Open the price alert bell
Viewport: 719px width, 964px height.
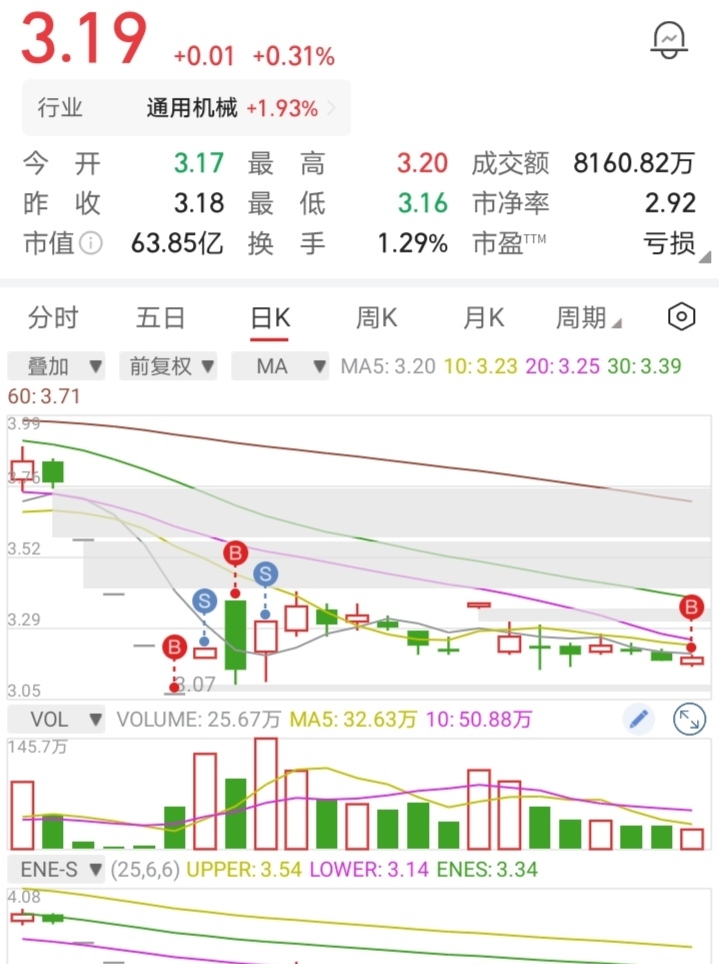pyautogui.click(x=669, y=39)
